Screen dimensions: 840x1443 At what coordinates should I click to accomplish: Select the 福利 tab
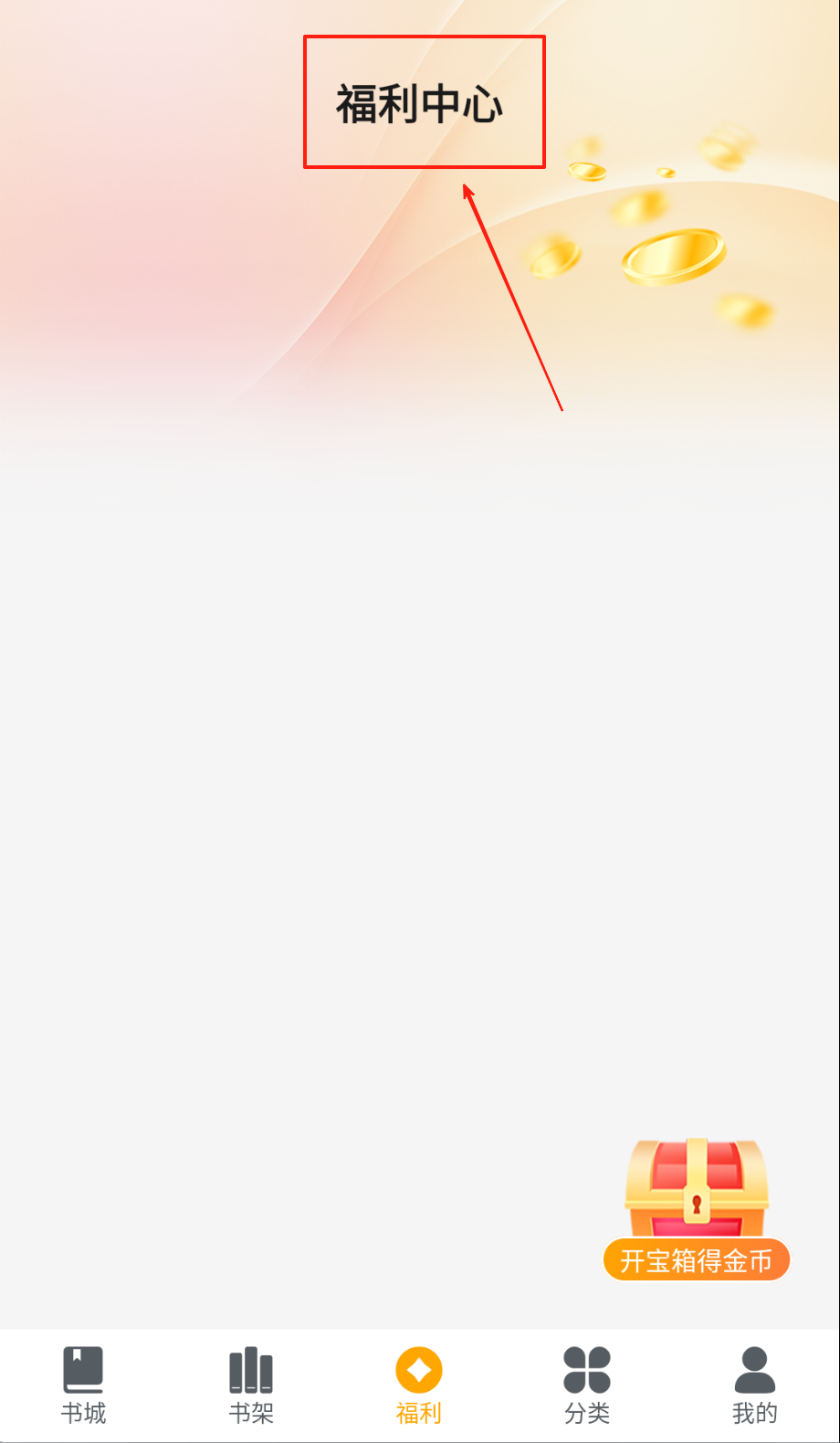(419, 1385)
